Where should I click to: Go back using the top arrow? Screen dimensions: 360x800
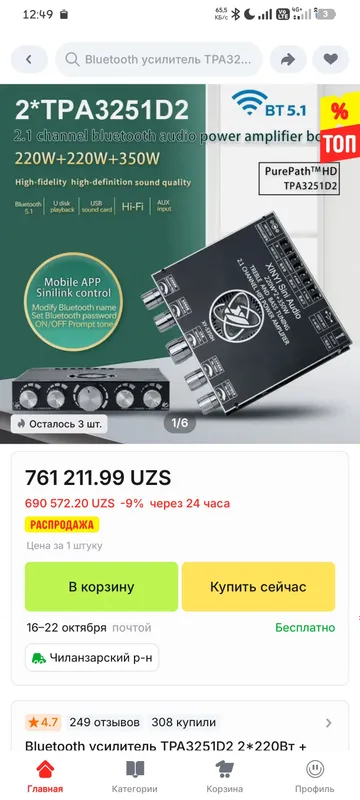[x=29, y=60]
